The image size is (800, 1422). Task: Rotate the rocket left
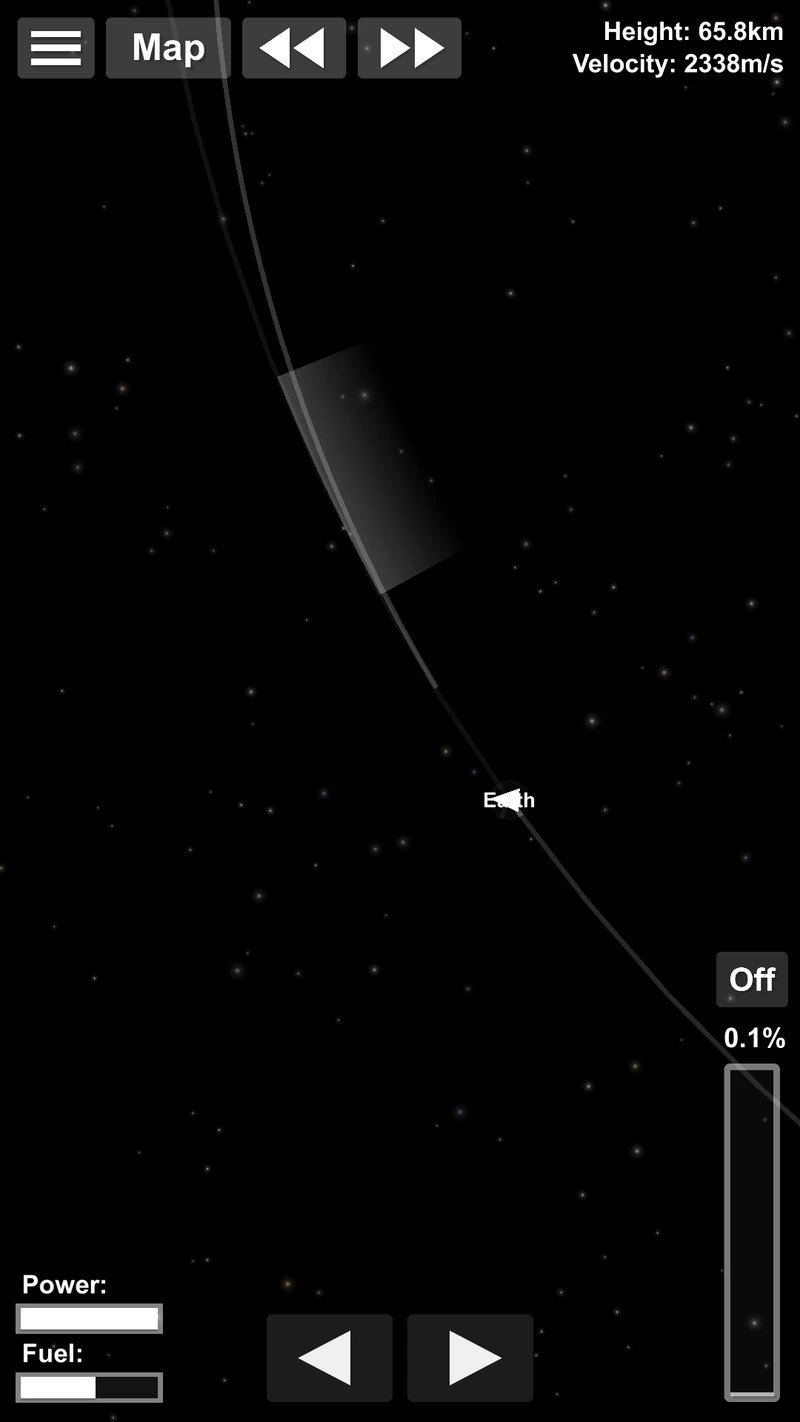tap(328, 1357)
